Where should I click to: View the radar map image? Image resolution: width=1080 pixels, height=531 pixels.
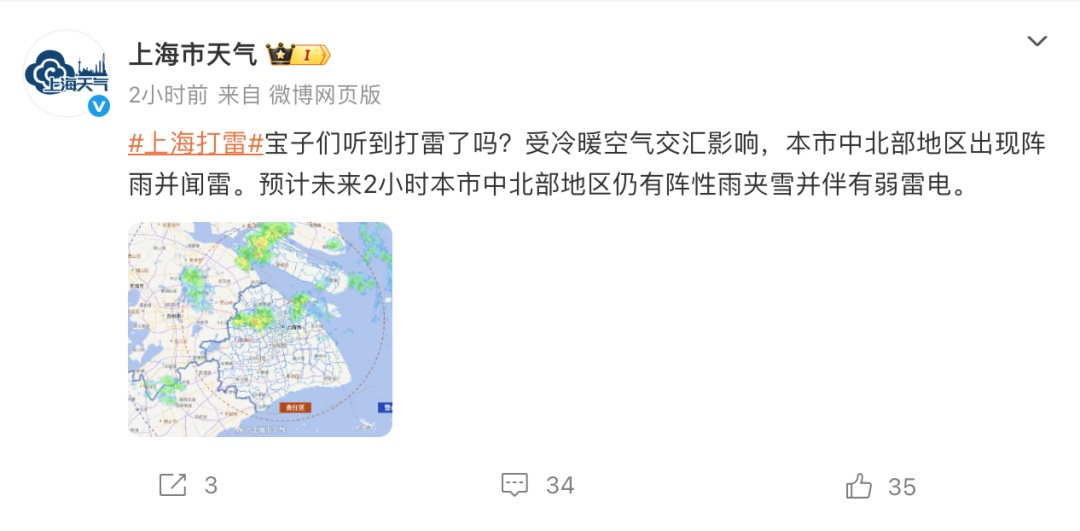(260, 329)
